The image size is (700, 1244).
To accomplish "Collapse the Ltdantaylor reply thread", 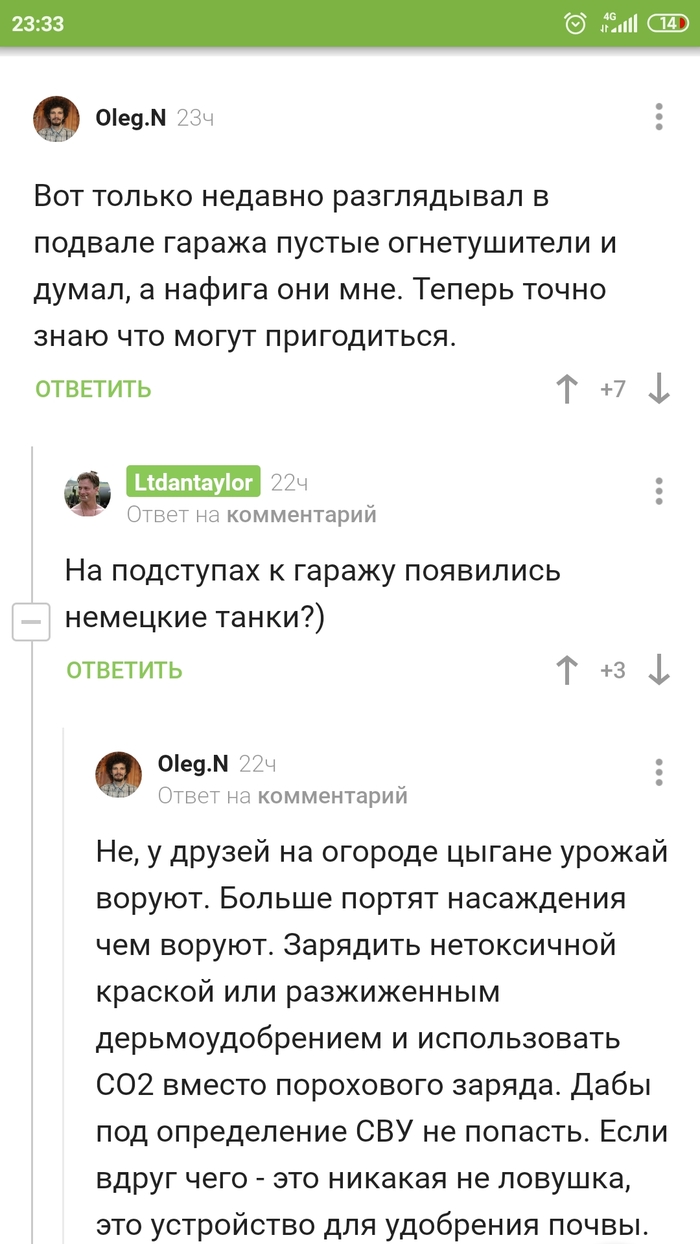I will 31,623.
